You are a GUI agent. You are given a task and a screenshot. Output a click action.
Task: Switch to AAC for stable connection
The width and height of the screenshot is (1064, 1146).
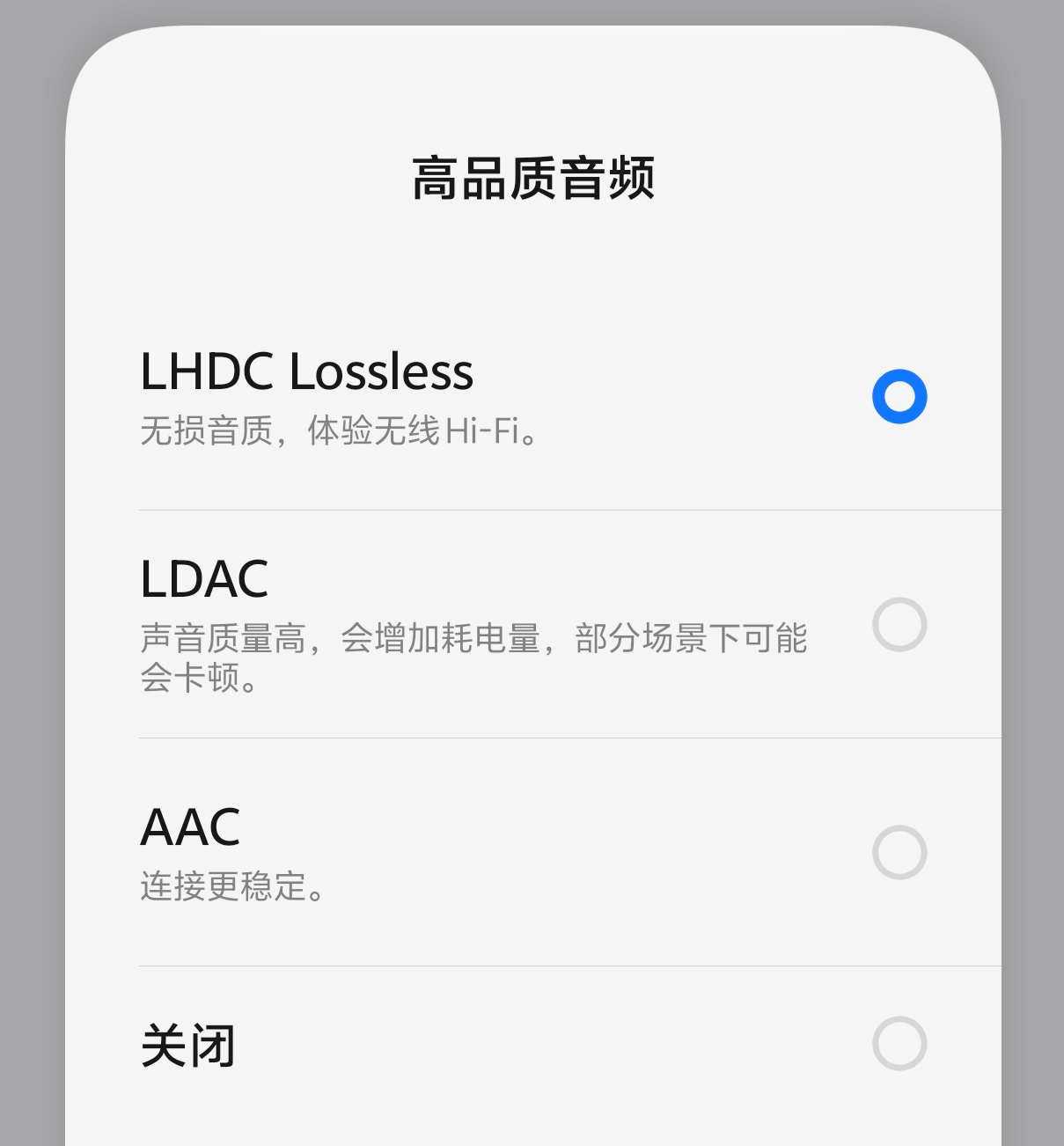[x=899, y=852]
